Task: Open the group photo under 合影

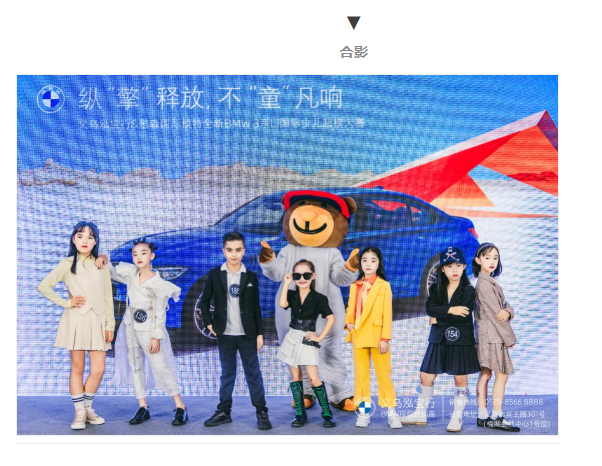Action: click(287, 255)
